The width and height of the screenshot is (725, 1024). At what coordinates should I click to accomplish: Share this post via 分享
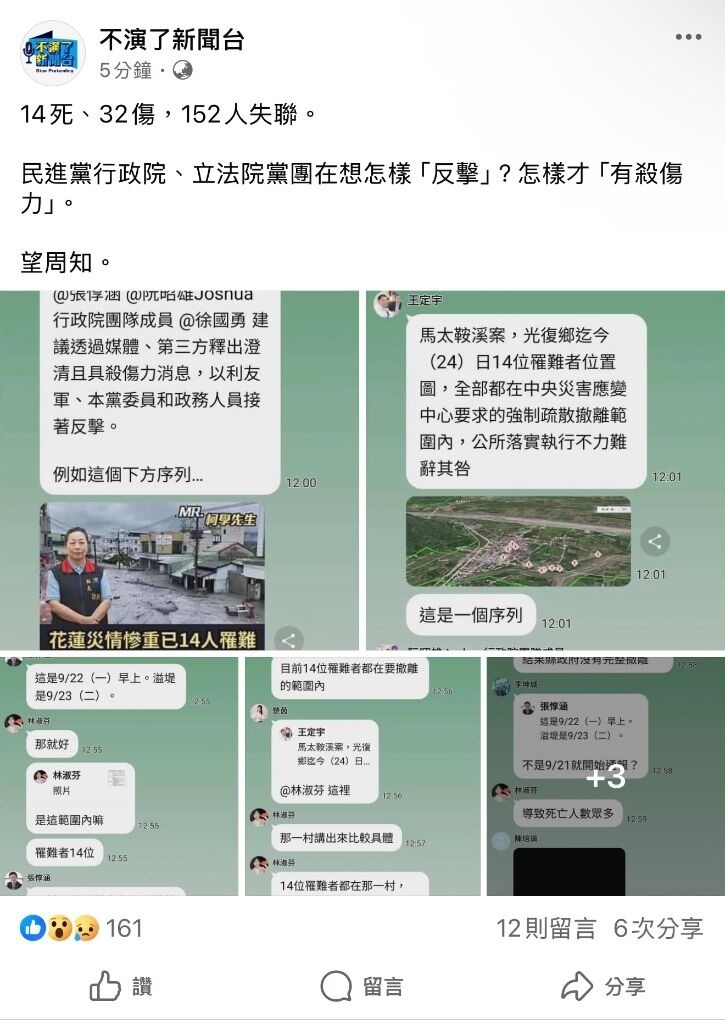click(x=603, y=987)
